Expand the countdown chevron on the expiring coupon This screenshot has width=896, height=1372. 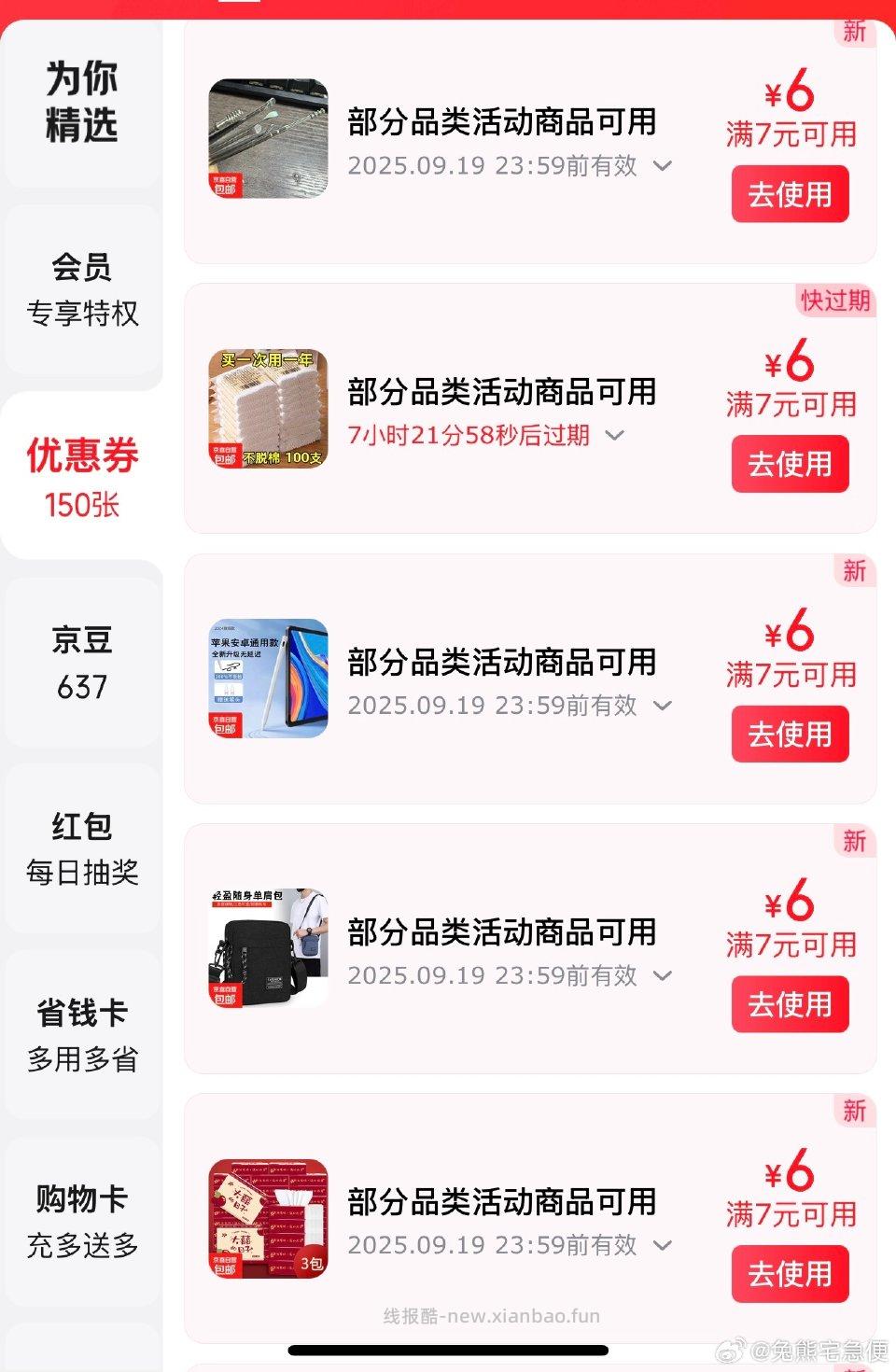pyautogui.click(x=614, y=435)
